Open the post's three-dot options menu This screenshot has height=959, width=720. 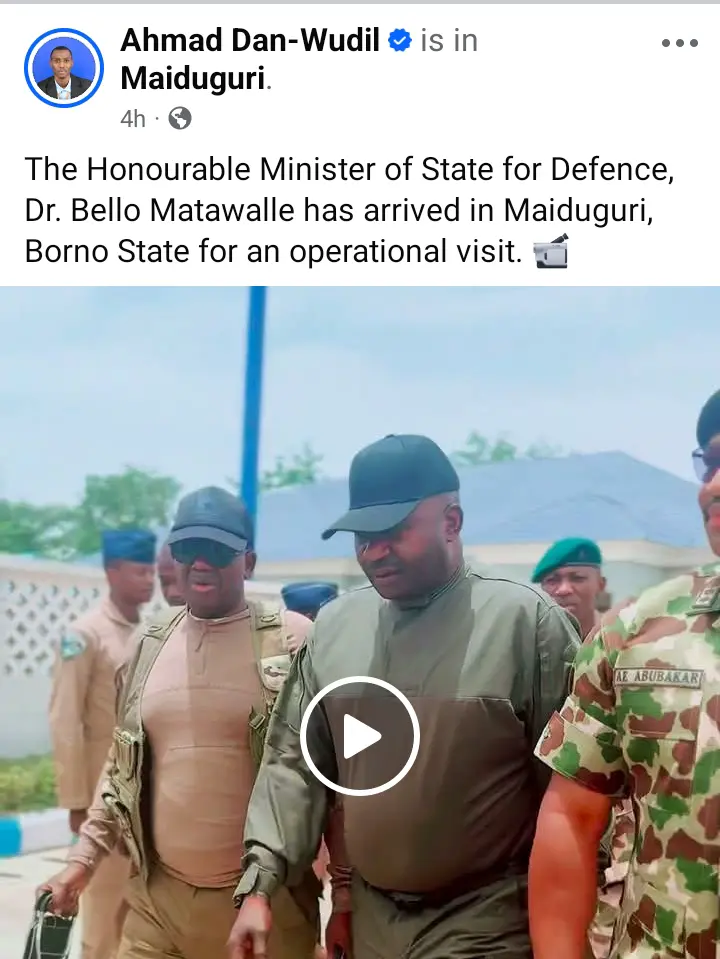680,43
